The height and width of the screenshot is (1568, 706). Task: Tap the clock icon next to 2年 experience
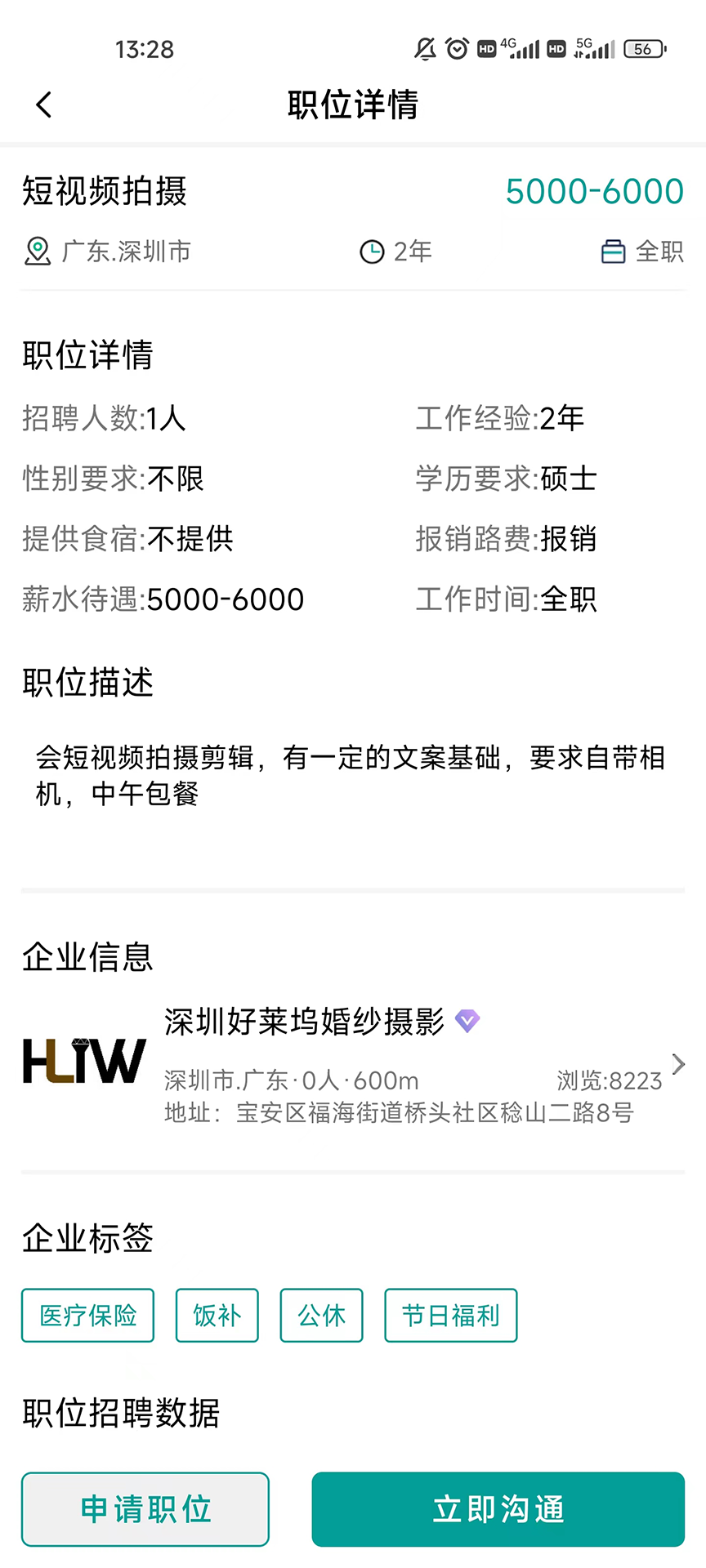[x=372, y=252]
